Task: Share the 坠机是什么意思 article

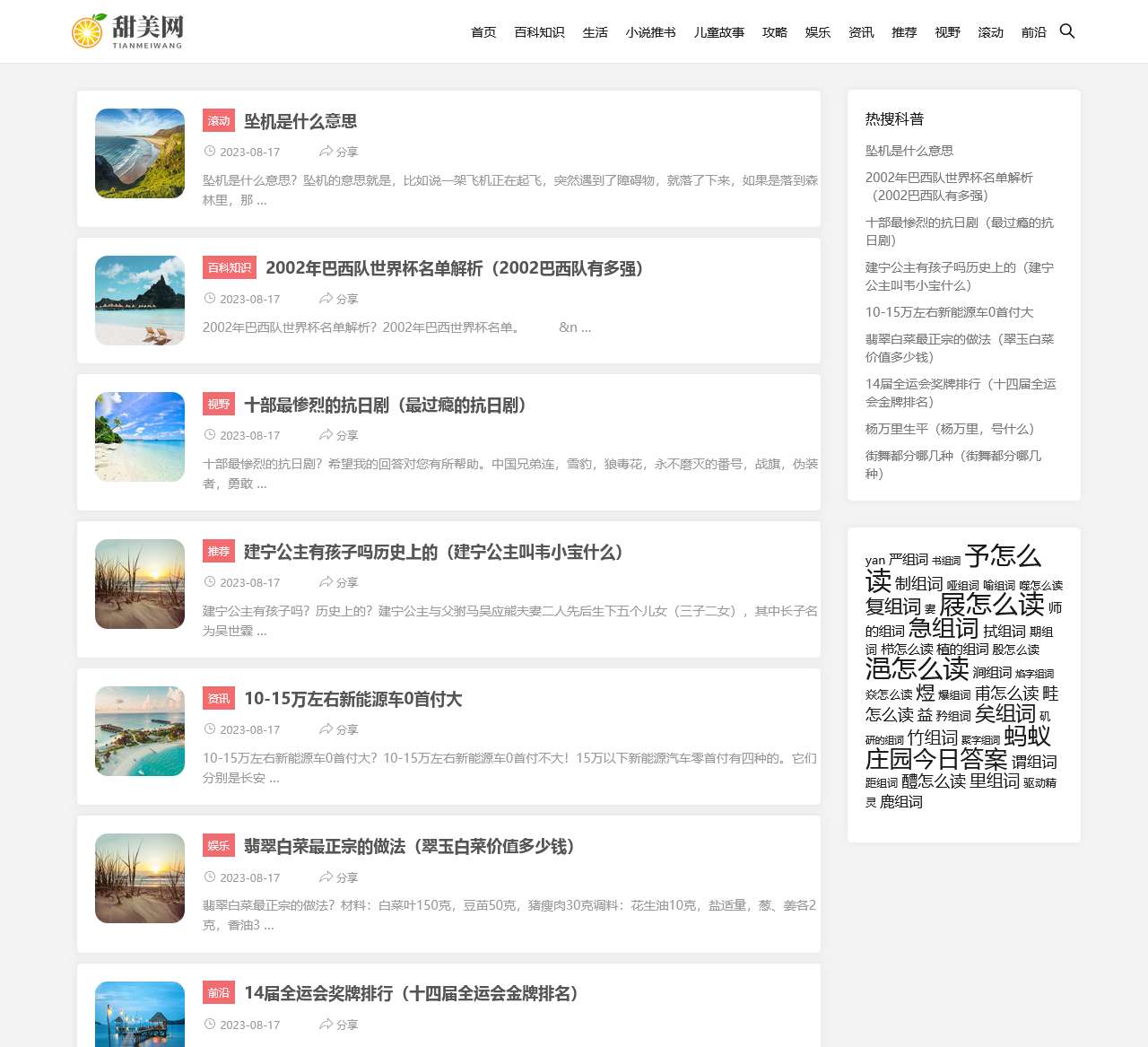Action: [x=339, y=152]
